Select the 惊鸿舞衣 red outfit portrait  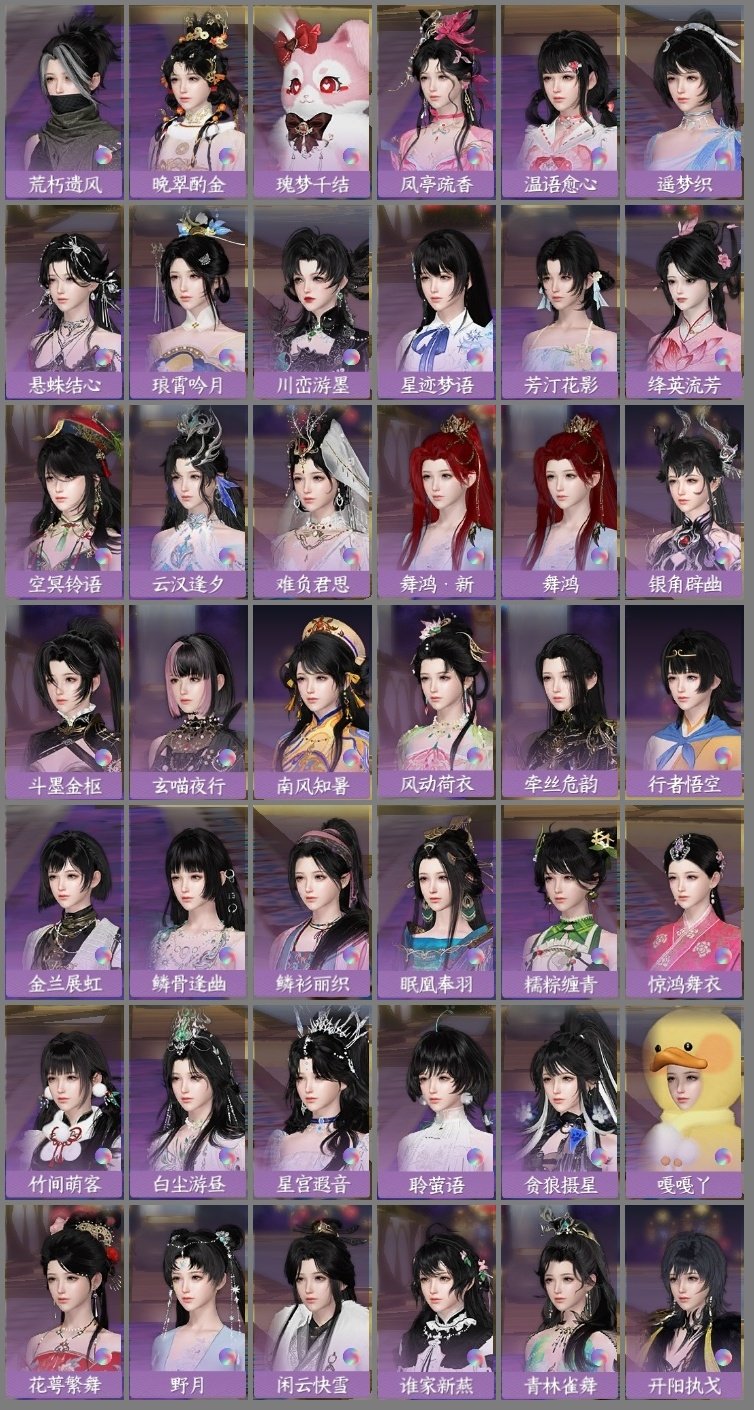pos(690,890)
